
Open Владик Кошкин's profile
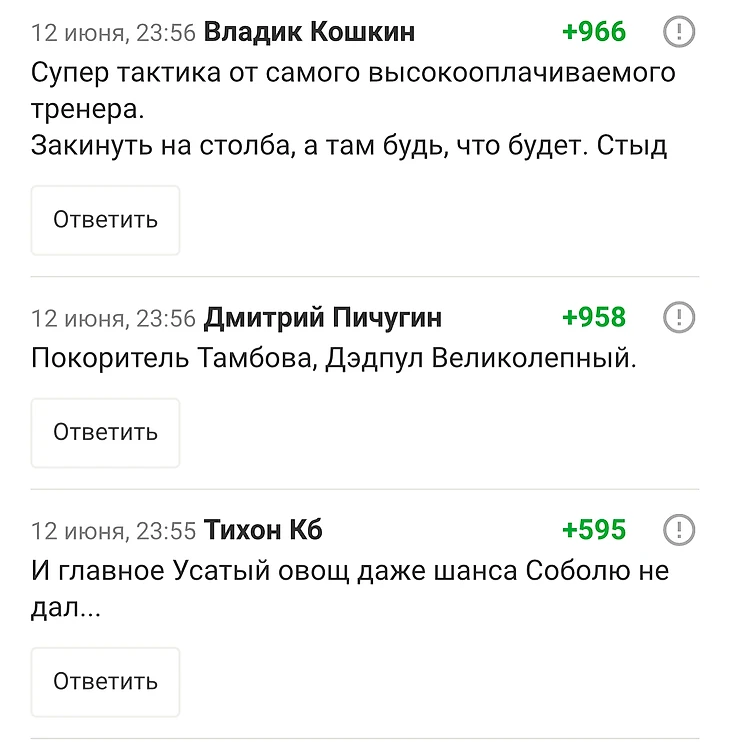[309, 32]
